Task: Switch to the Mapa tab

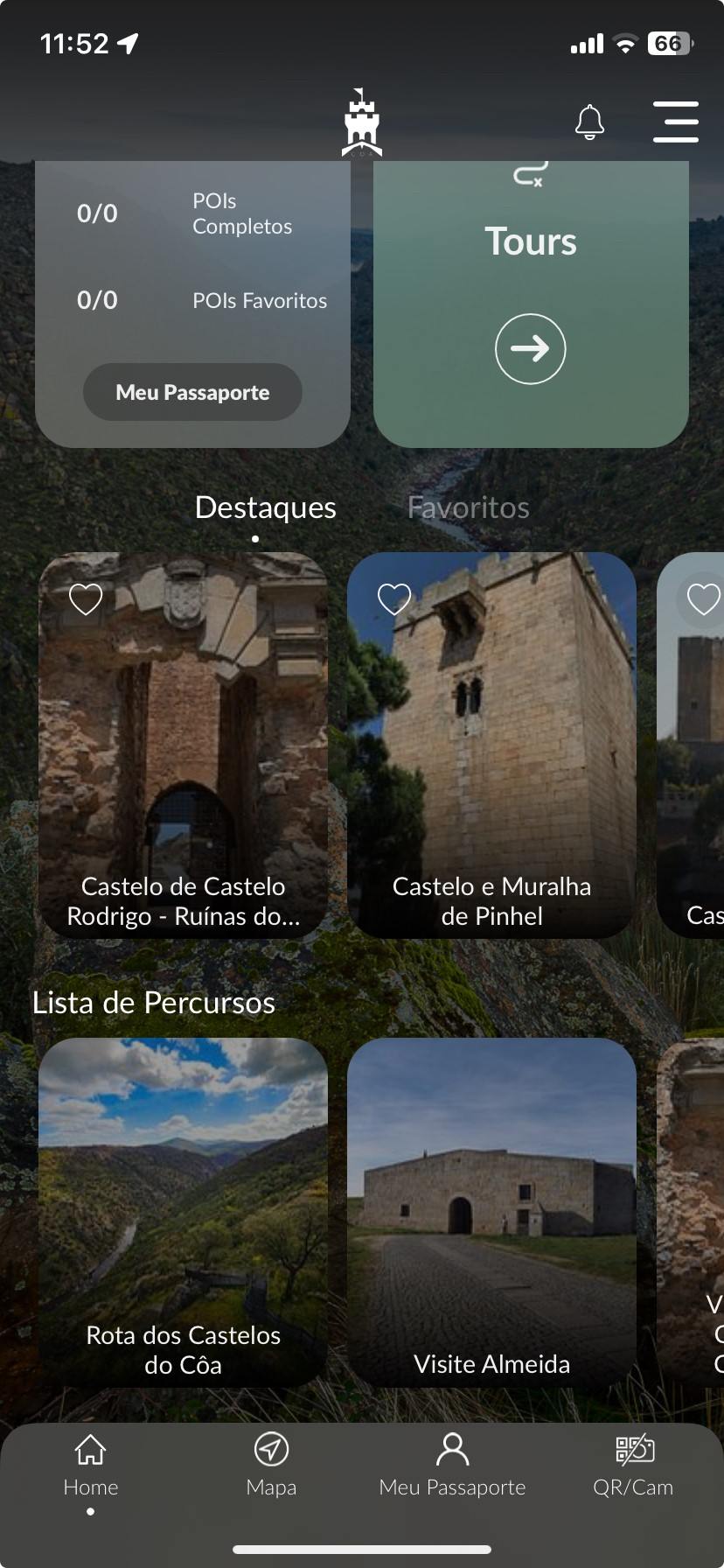Action: 271,1466
